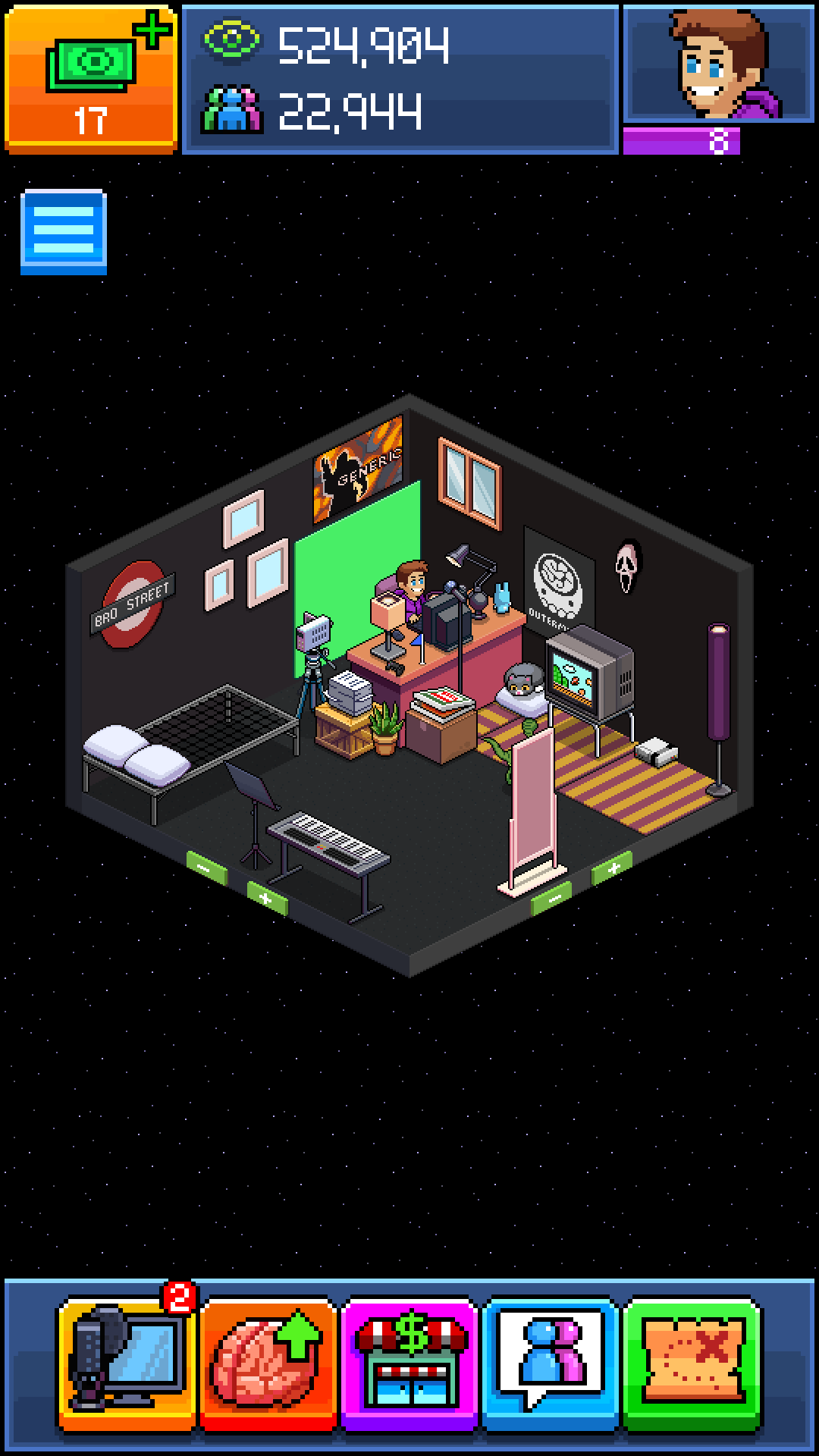The height and width of the screenshot is (1456, 819).
Task: Tap the right wall minus button
Action: point(552,899)
